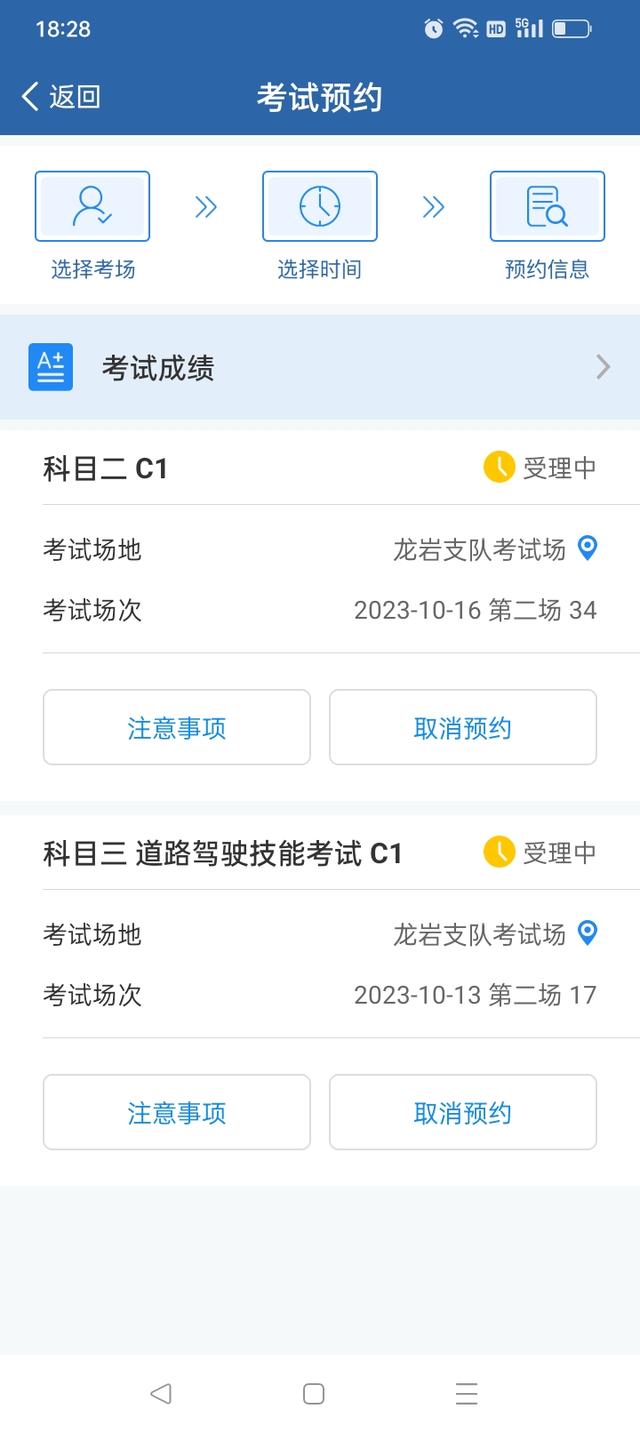The image size is (640, 1433).
Task: Cancel the 科目二 C1 appointment
Action: 463,728
